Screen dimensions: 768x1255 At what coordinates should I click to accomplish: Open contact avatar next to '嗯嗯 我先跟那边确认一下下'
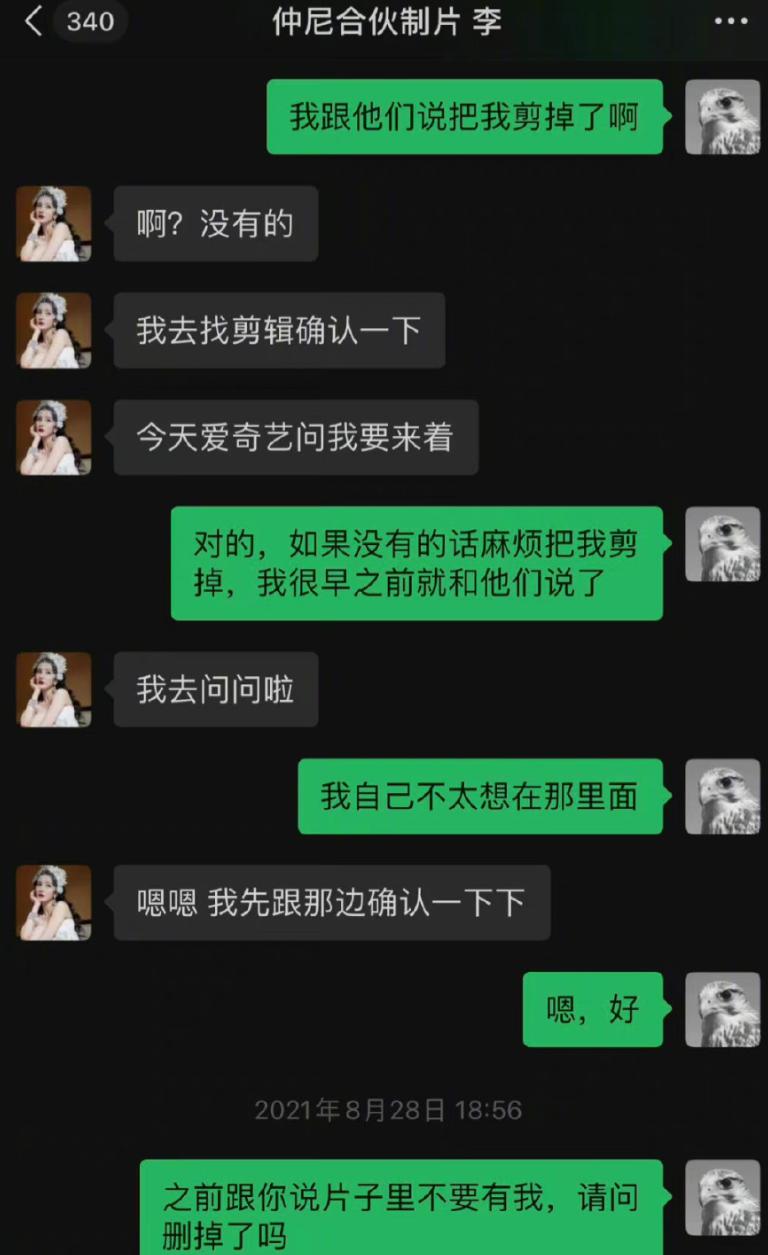pyautogui.click(x=54, y=902)
